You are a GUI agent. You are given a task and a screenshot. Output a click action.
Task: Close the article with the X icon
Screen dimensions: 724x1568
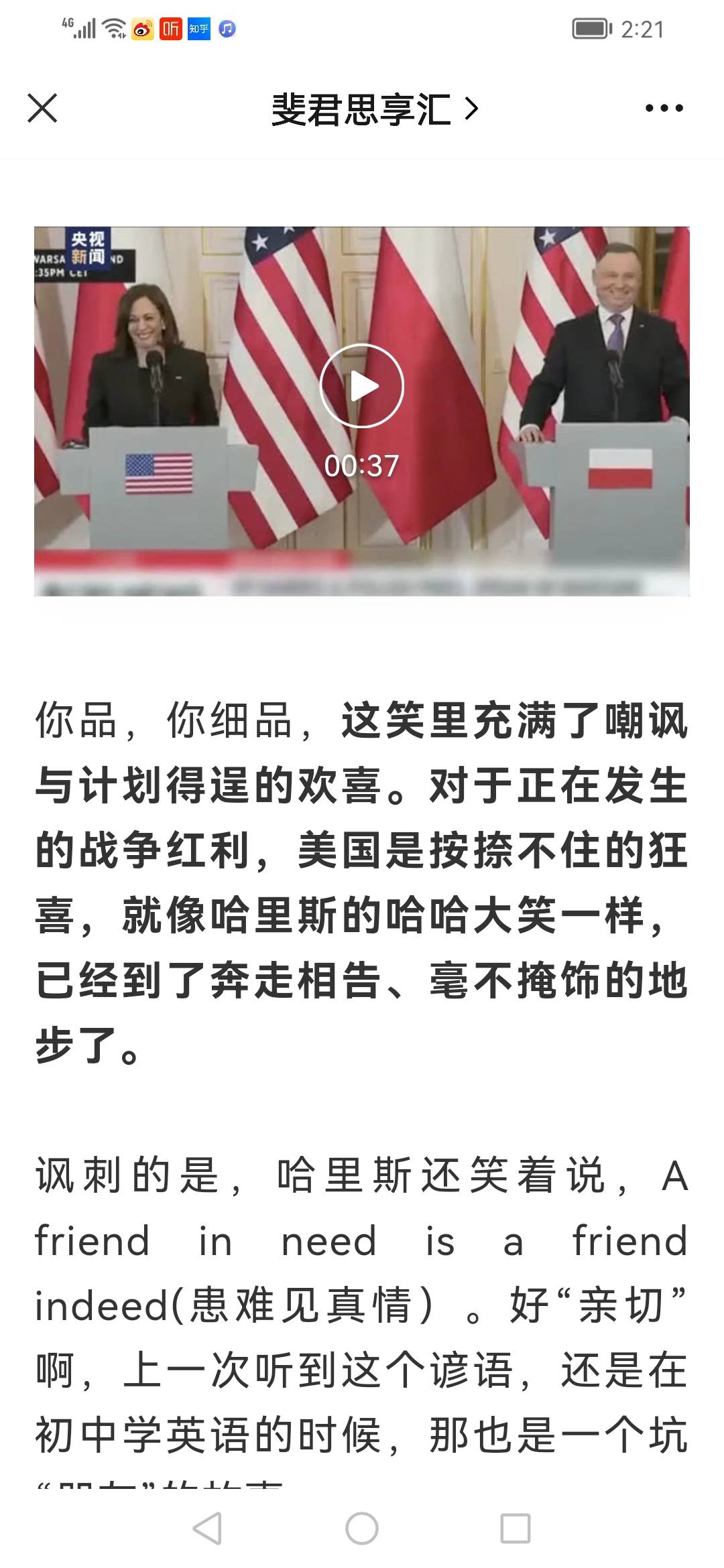(x=42, y=109)
